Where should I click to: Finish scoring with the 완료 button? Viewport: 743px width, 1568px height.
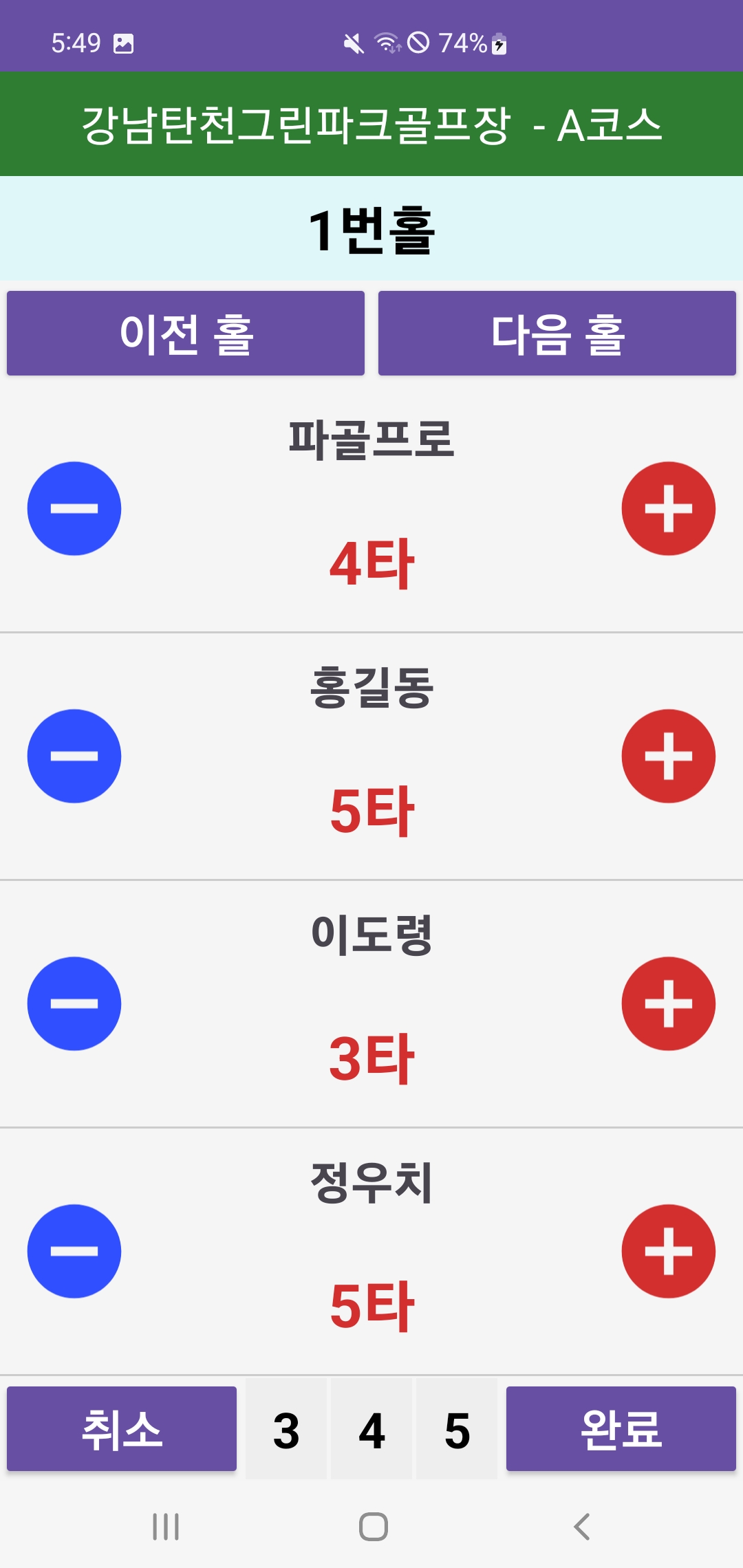pyautogui.click(x=621, y=1429)
